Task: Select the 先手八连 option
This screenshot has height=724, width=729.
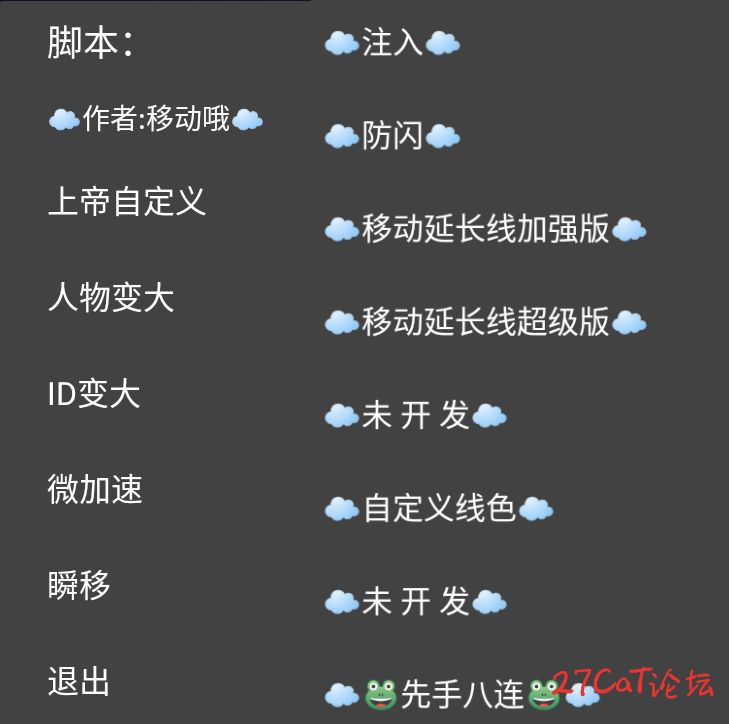Action: (461, 693)
